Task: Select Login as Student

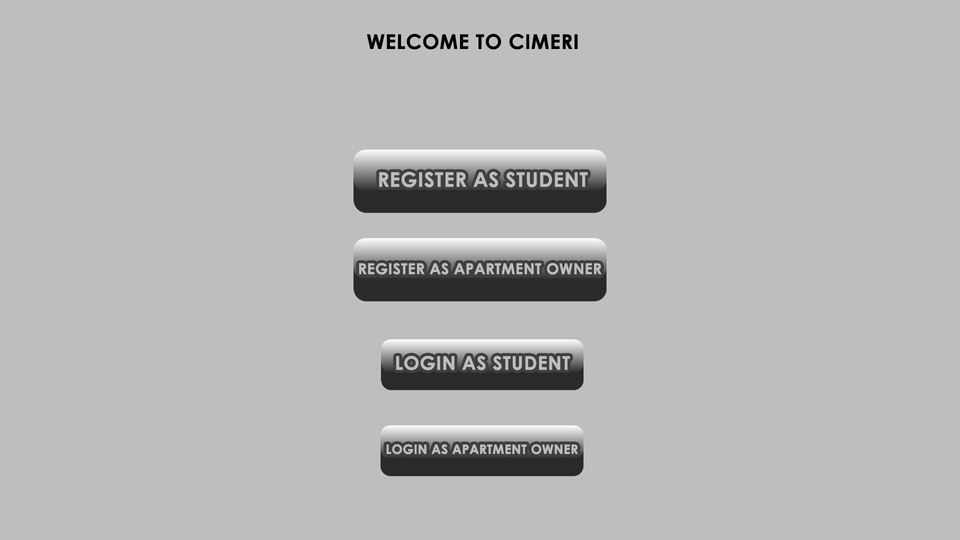Action: 482,364
